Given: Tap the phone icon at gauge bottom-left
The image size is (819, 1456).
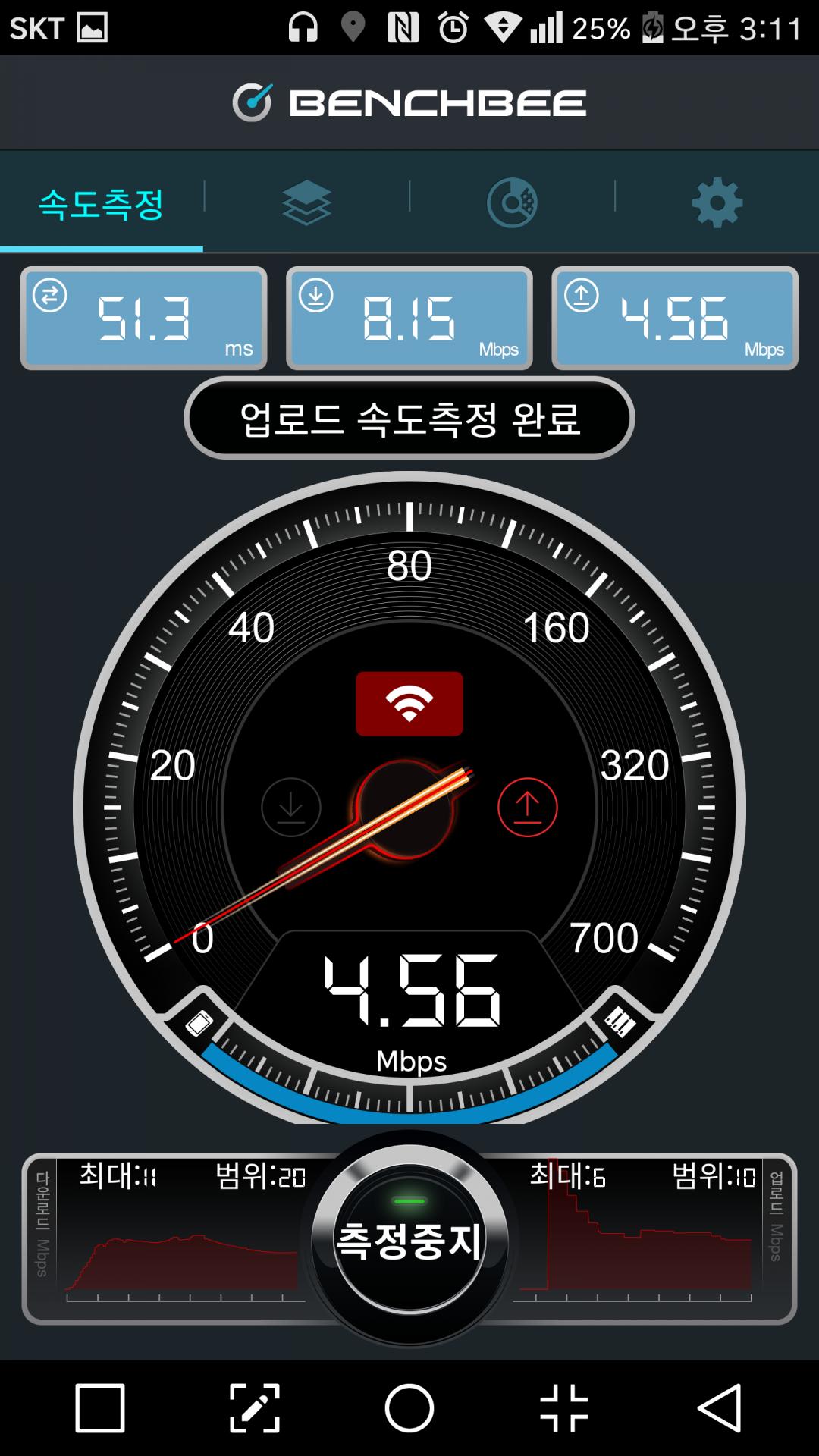Looking at the screenshot, I should tap(199, 1023).
